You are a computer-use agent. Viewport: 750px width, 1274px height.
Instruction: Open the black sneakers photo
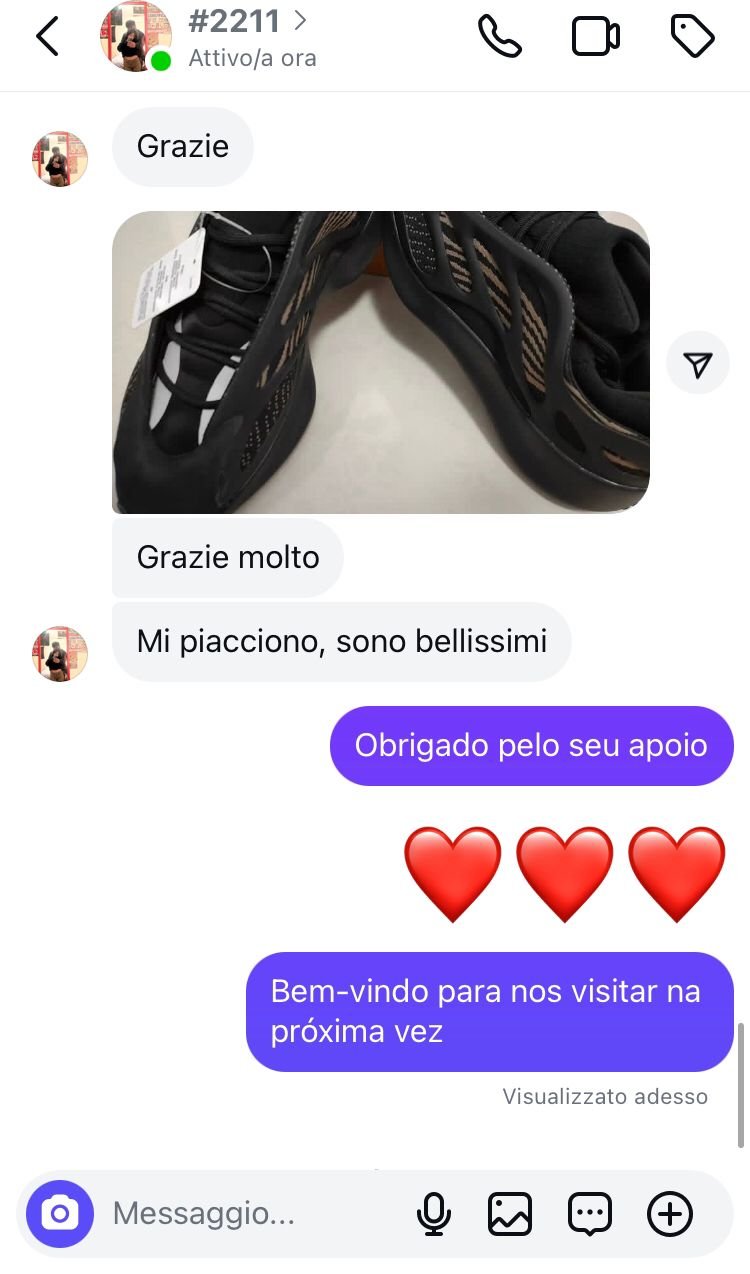click(x=380, y=362)
